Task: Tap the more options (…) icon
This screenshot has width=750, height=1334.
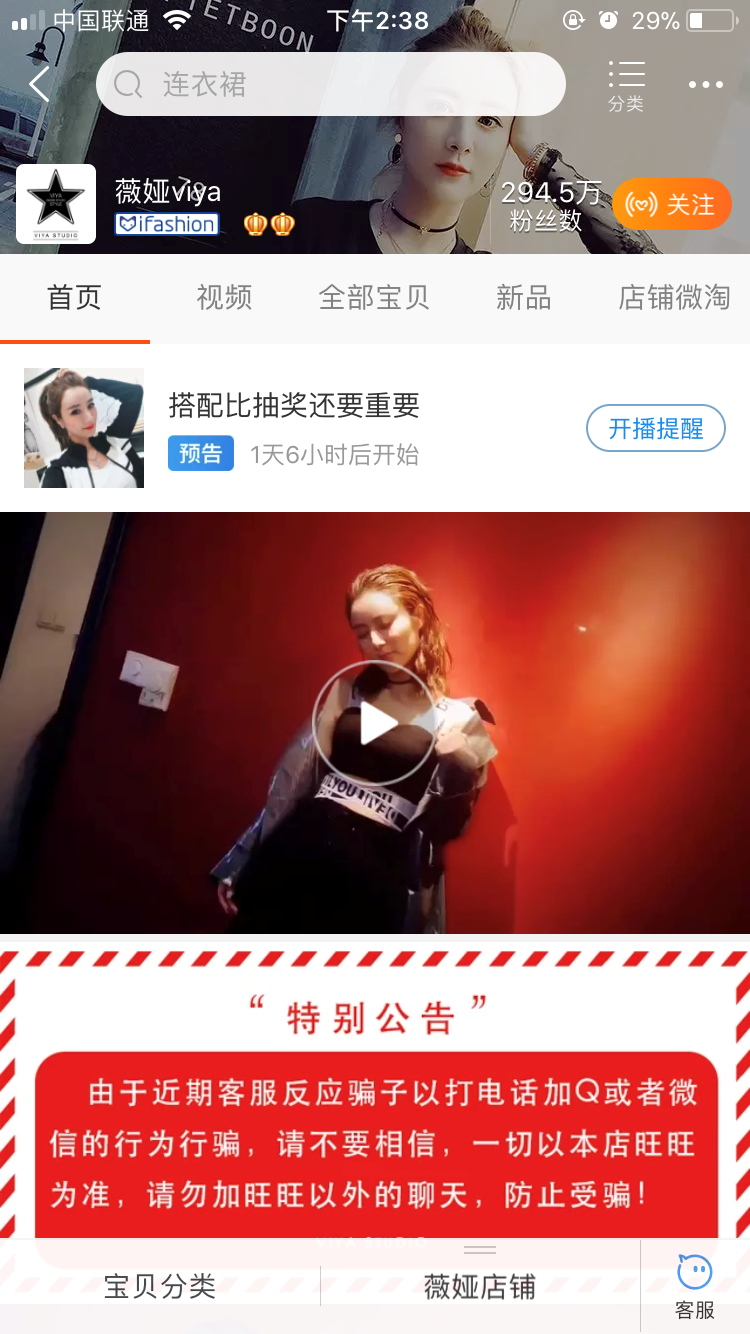Action: click(x=705, y=84)
